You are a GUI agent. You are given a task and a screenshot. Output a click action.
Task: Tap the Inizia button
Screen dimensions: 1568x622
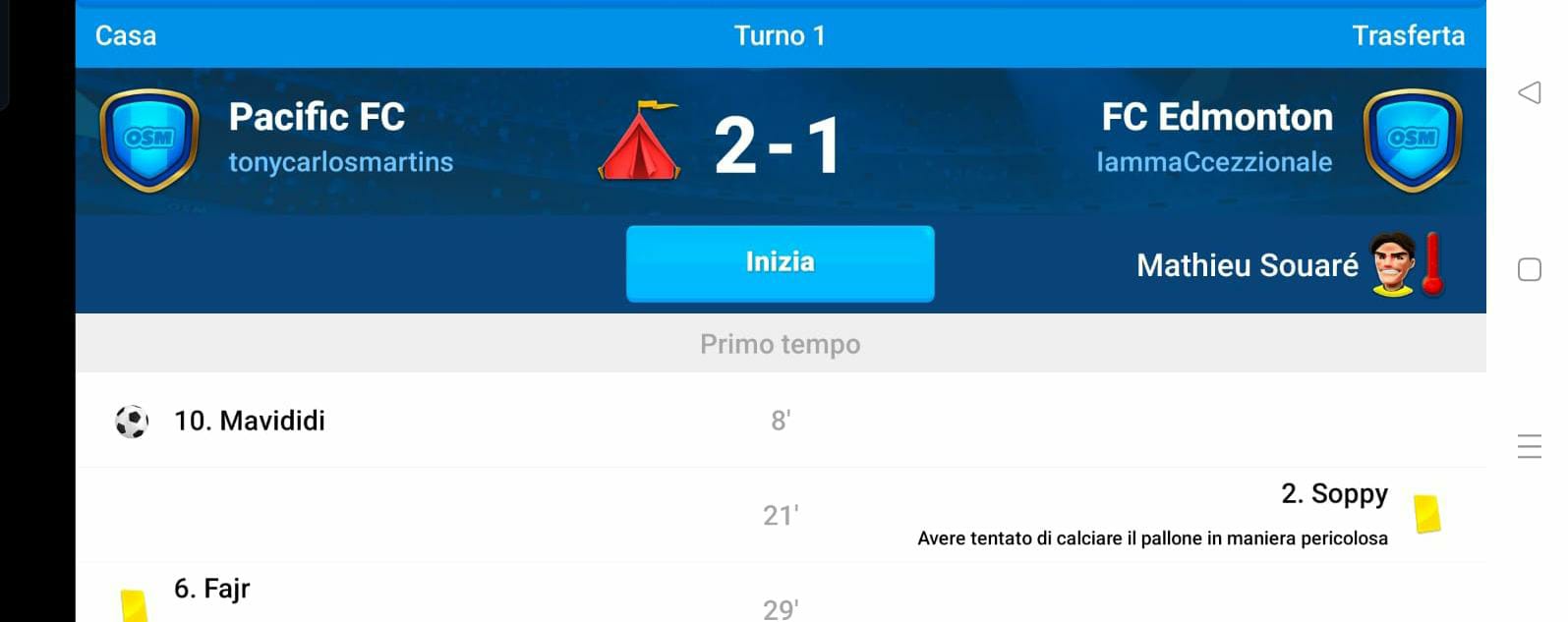tap(780, 262)
